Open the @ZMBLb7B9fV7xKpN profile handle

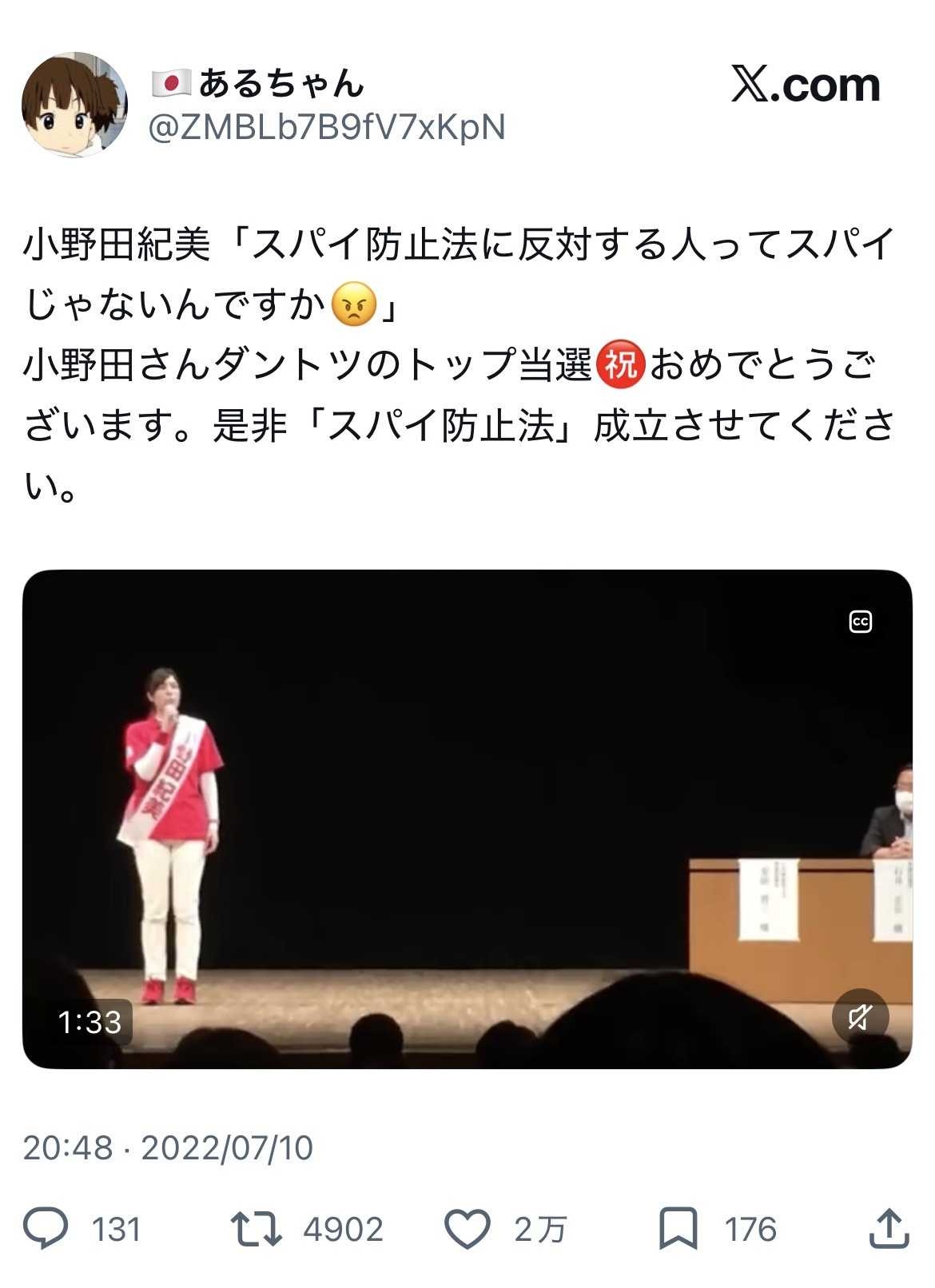click(328, 128)
